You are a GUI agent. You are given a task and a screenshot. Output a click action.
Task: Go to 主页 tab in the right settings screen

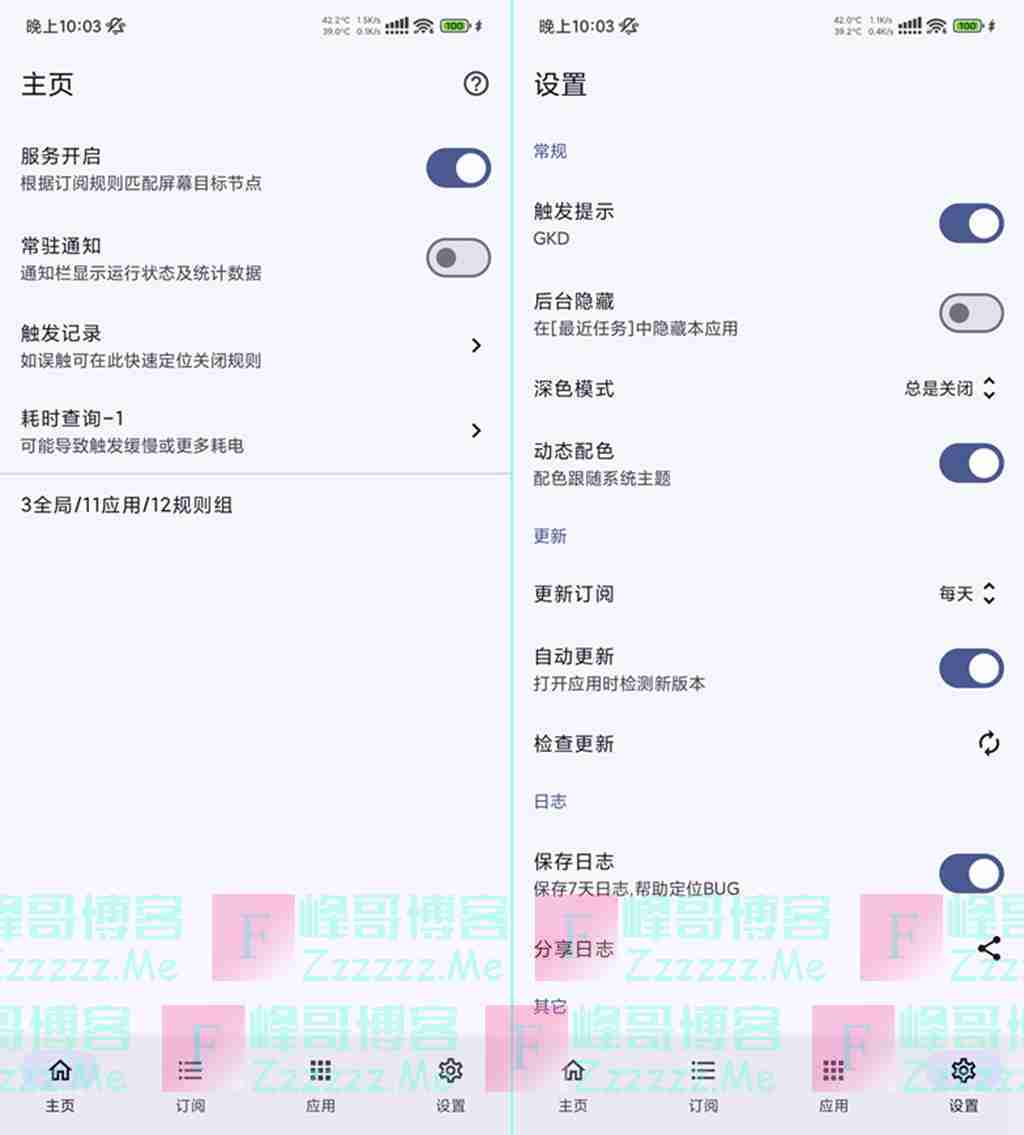(x=573, y=1085)
